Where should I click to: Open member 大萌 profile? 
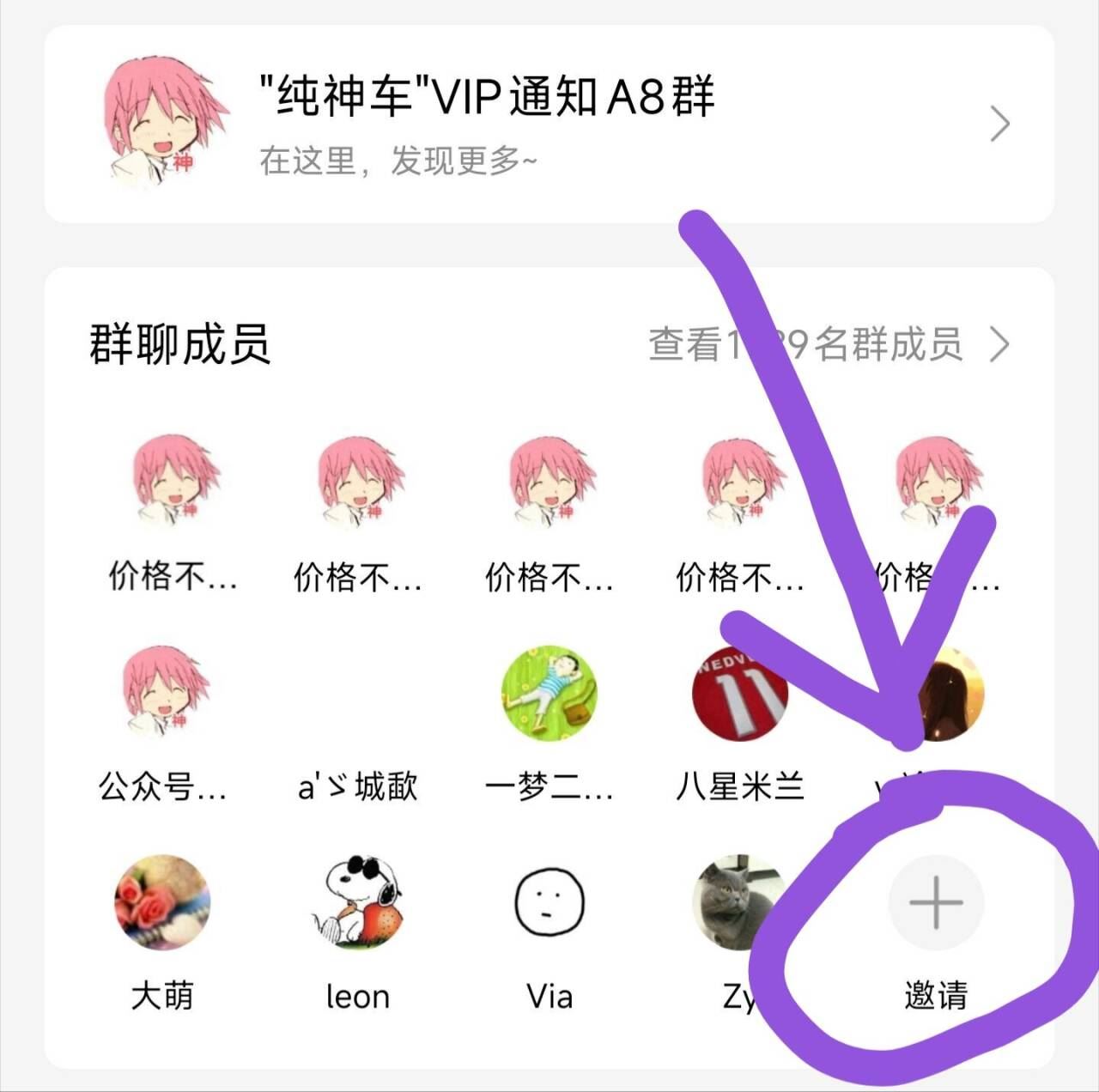coord(162,903)
